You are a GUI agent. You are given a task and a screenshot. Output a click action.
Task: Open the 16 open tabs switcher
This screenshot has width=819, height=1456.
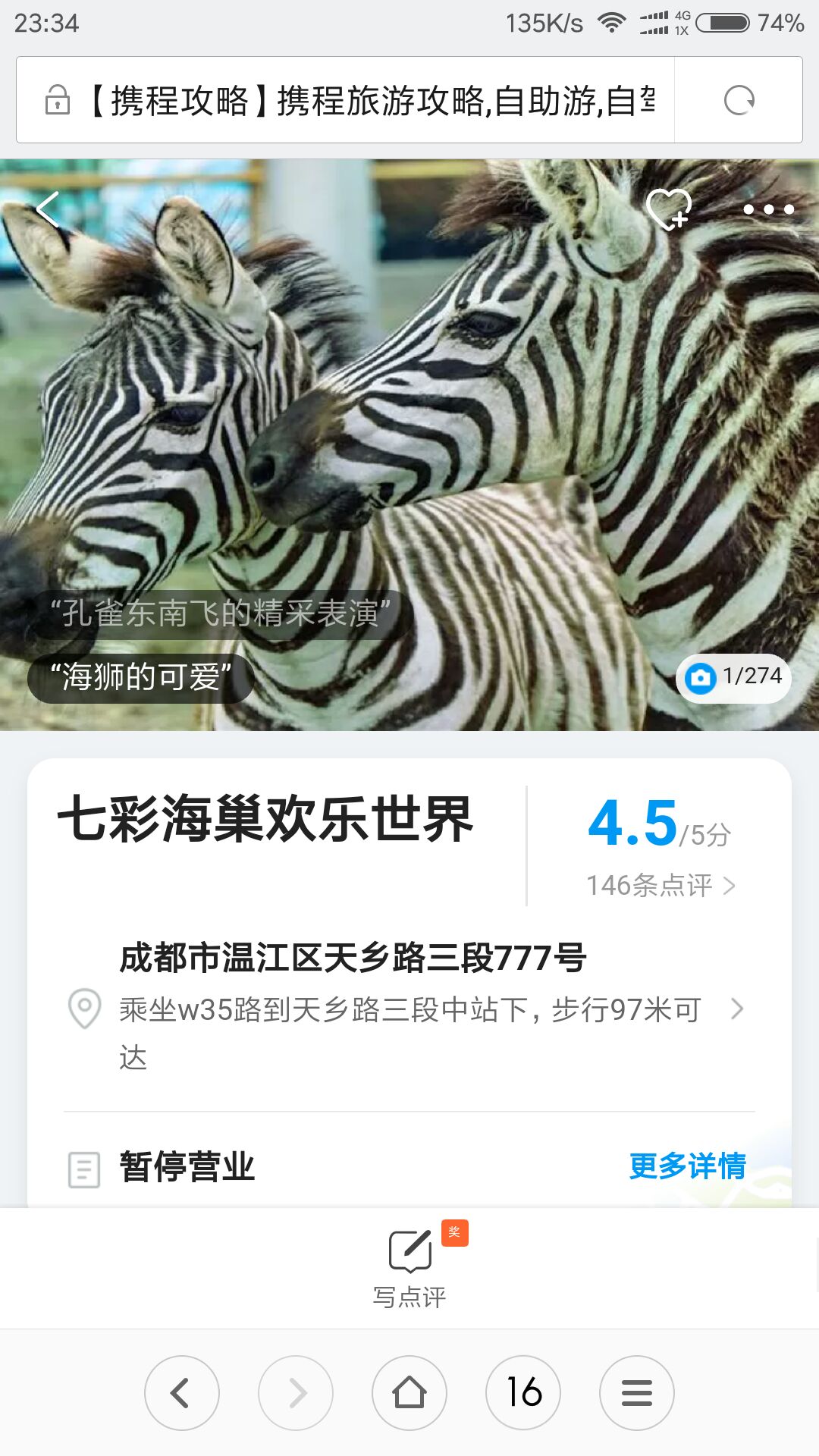523,1393
